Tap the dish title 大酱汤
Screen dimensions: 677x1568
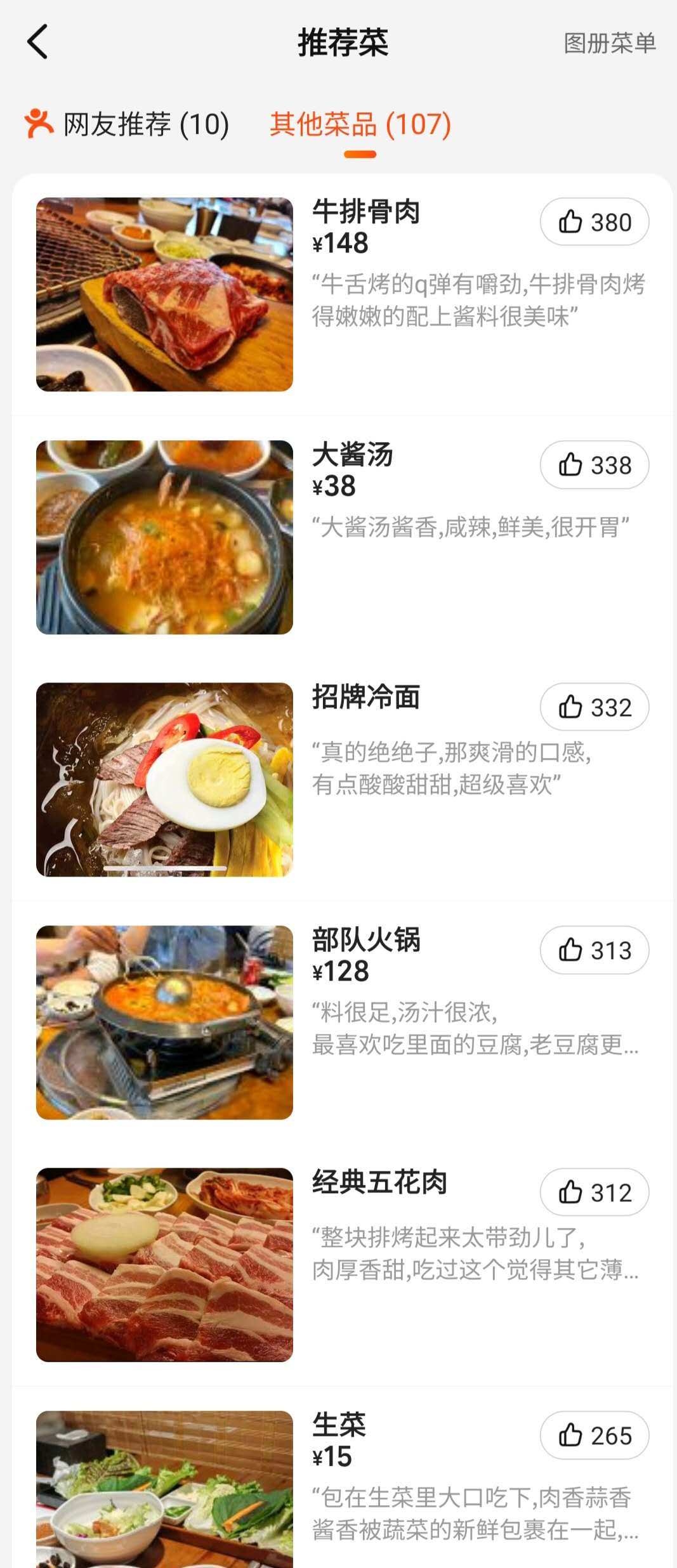(x=353, y=458)
